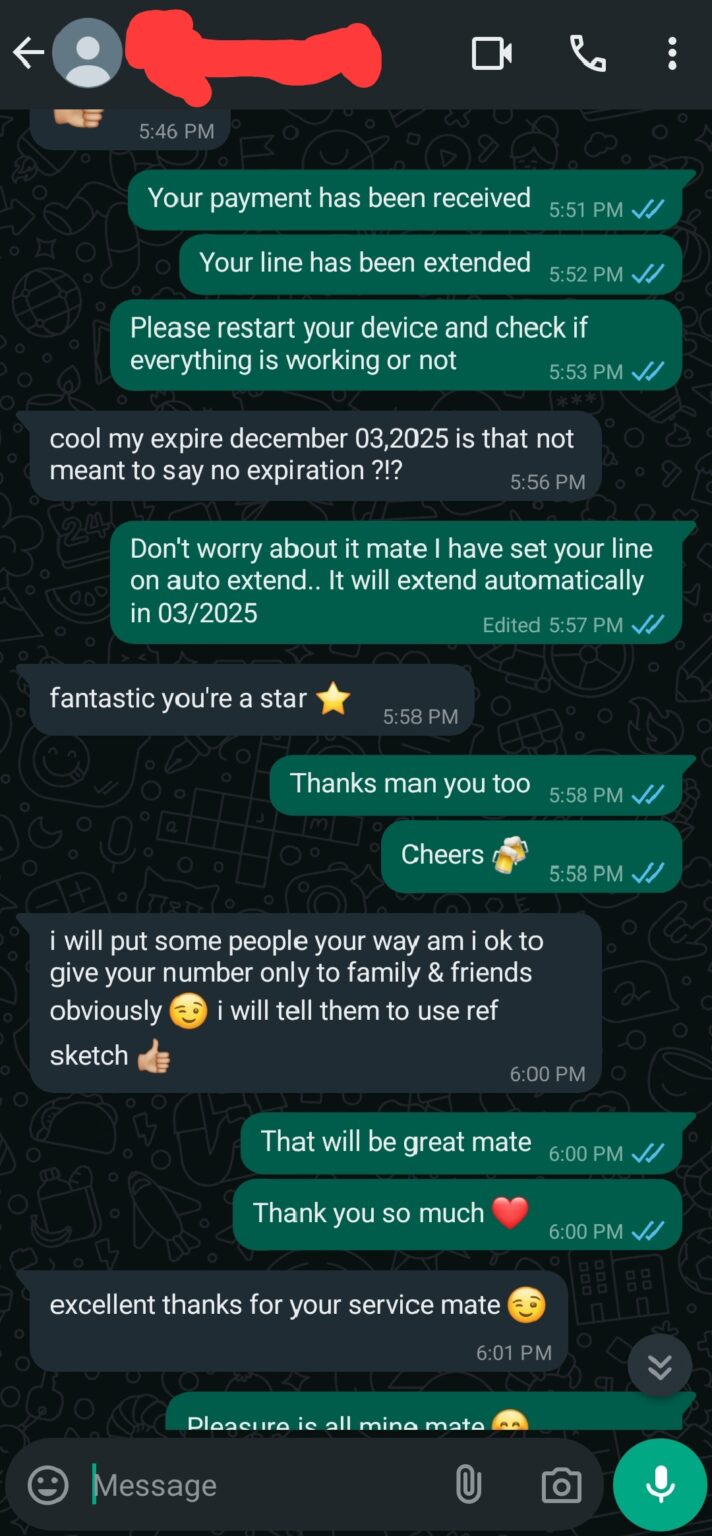
Task: Start a voice call
Action: 587,53
